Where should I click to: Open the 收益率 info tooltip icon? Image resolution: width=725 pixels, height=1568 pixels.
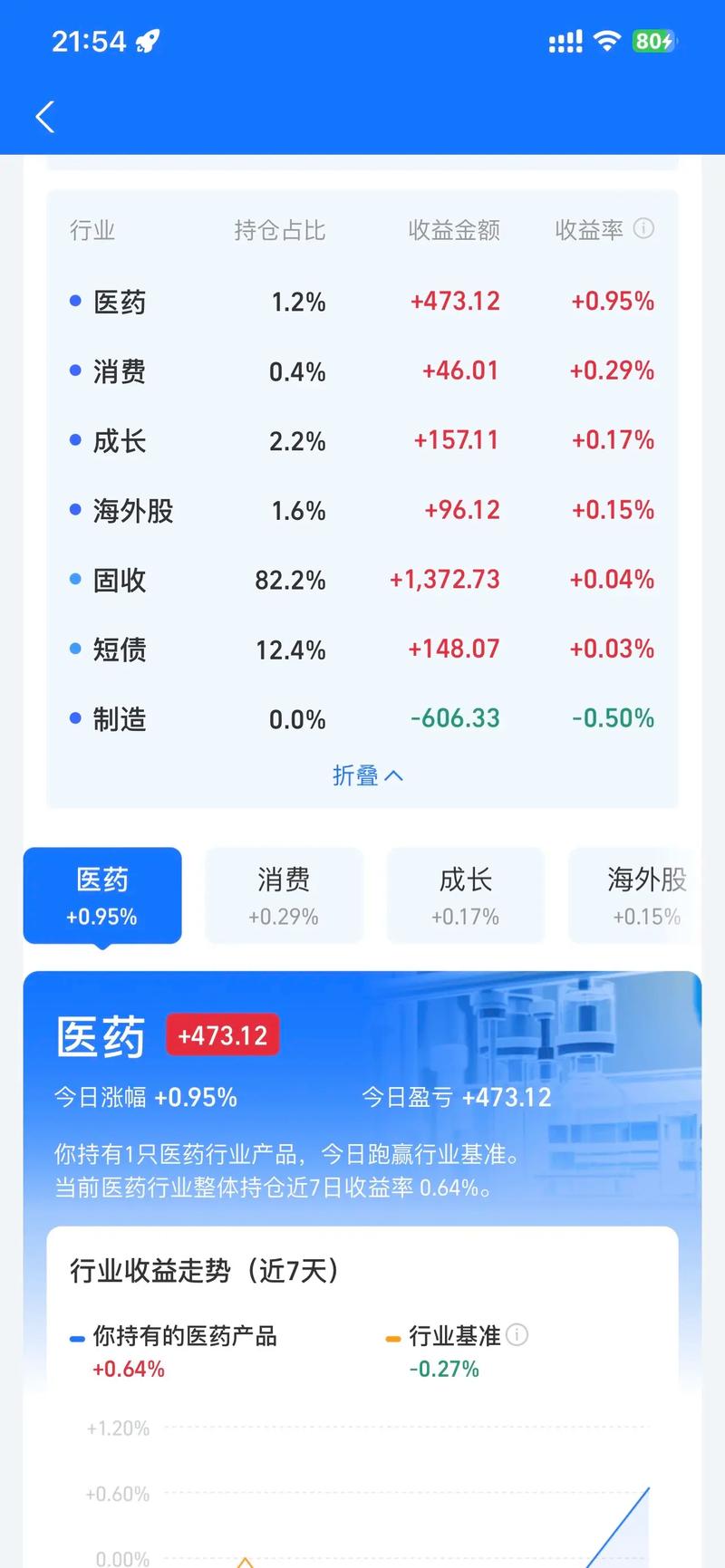pyautogui.click(x=644, y=229)
